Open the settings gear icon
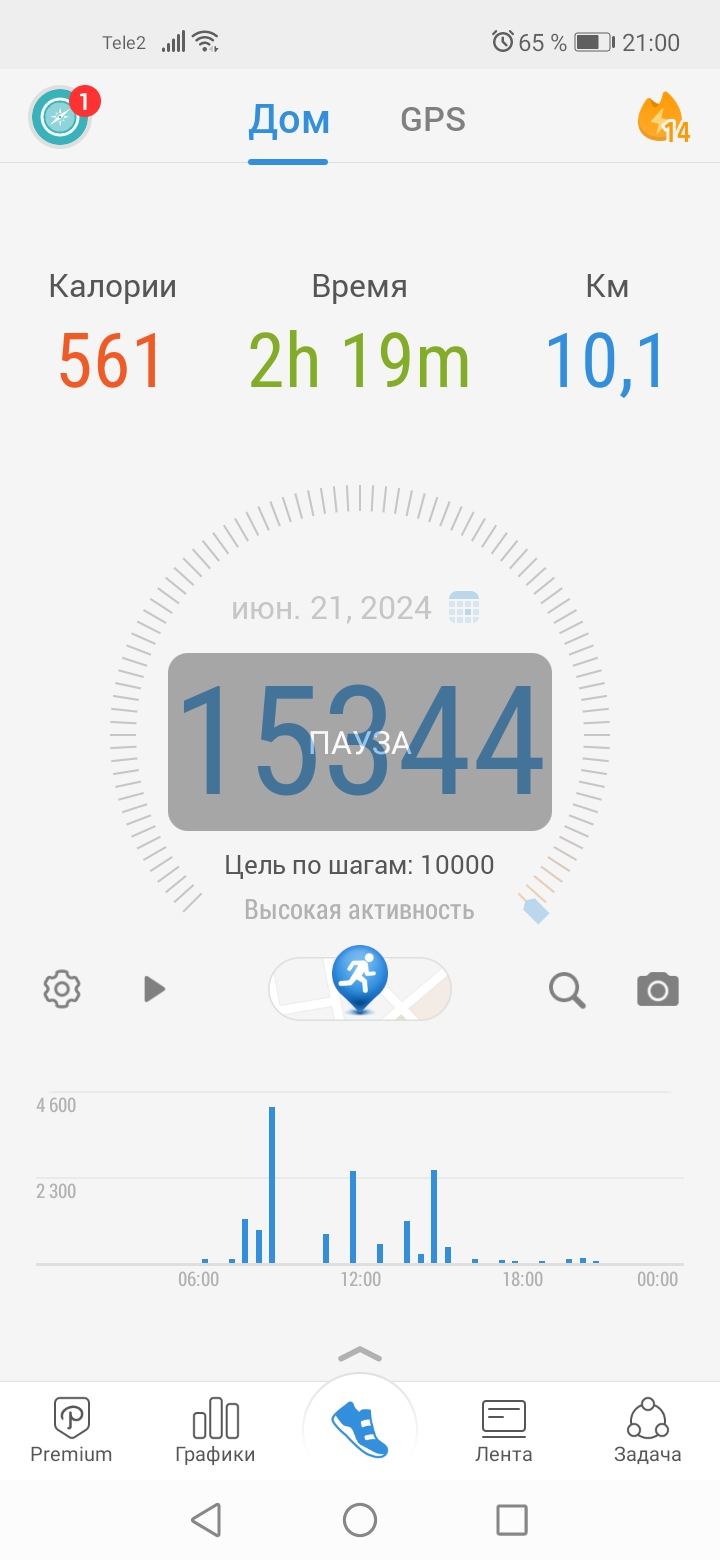 (x=62, y=989)
